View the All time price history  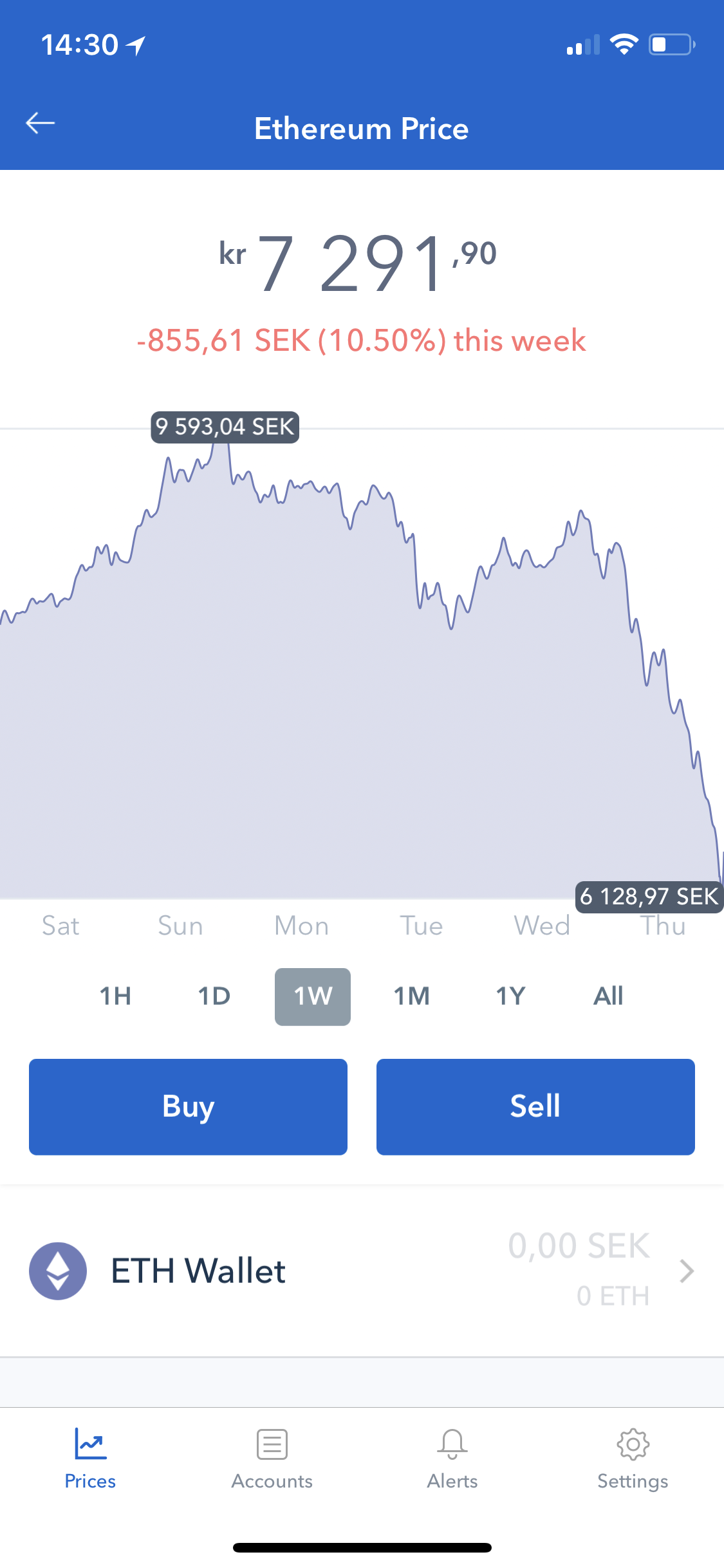click(x=608, y=996)
